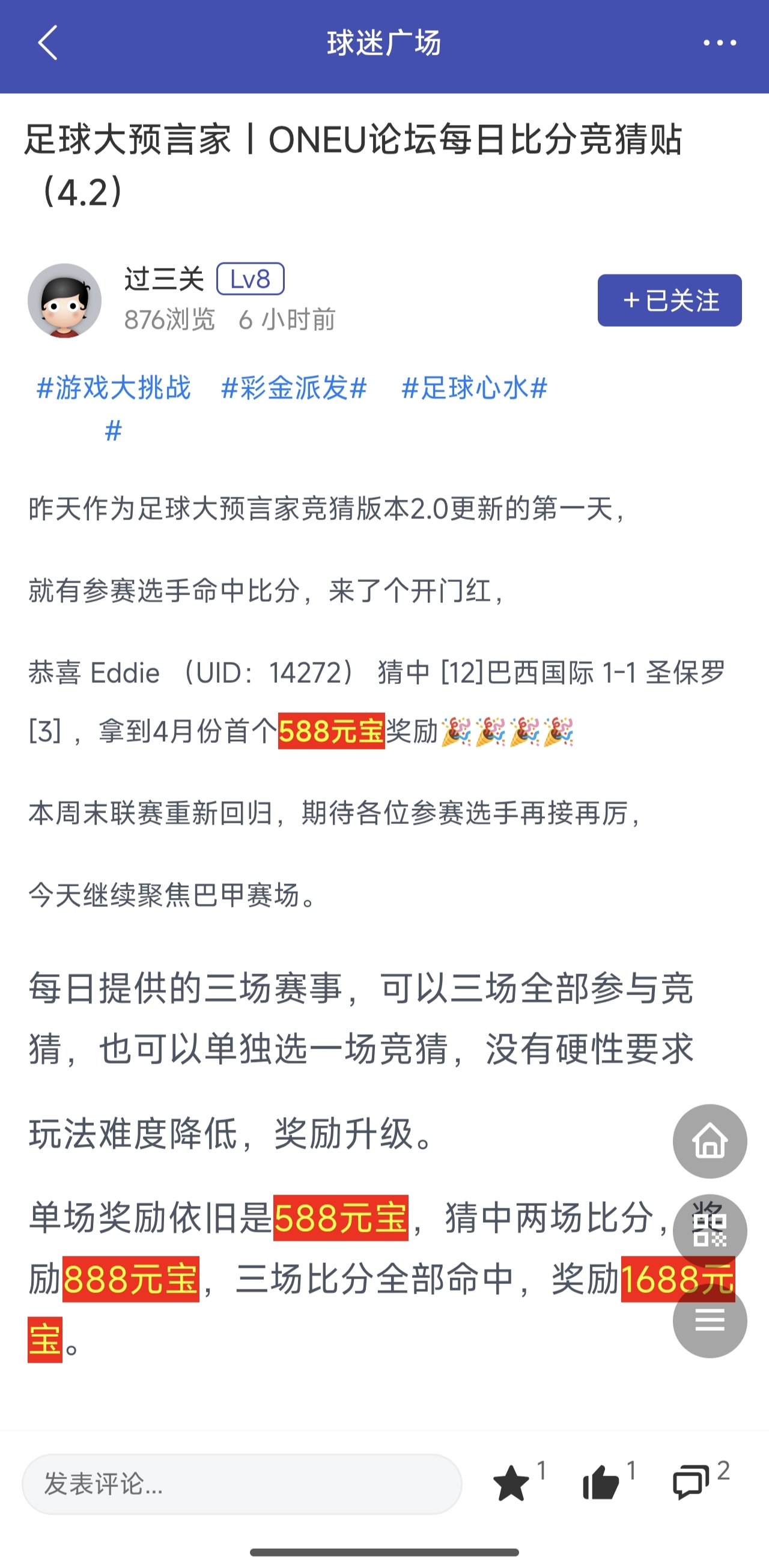Go back from 球迷广场 post
Image resolution: width=769 pixels, height=1568 pixels.
pos(47,43)
